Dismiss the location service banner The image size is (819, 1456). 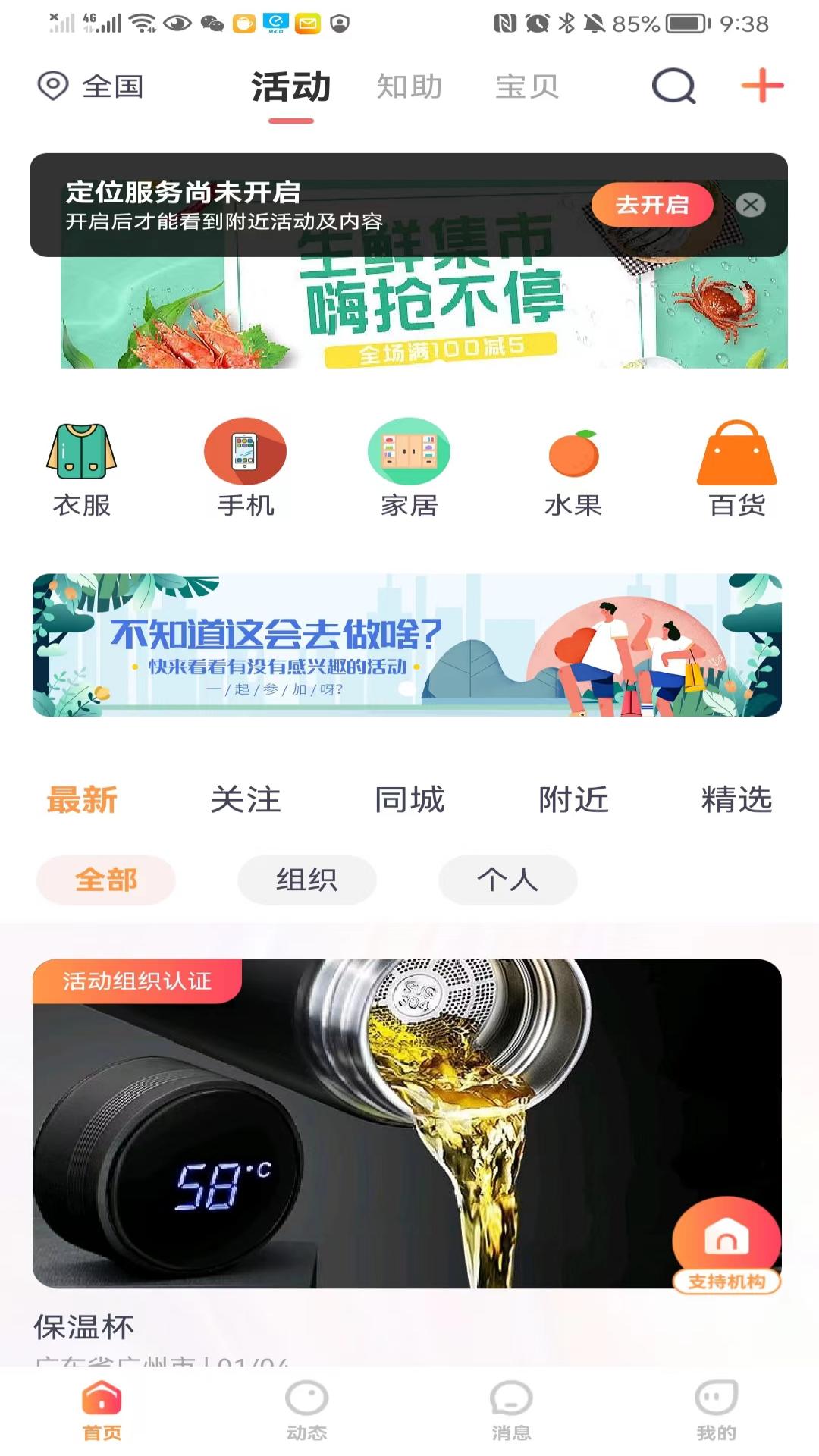pyautogui.click(x=751, y=205)
